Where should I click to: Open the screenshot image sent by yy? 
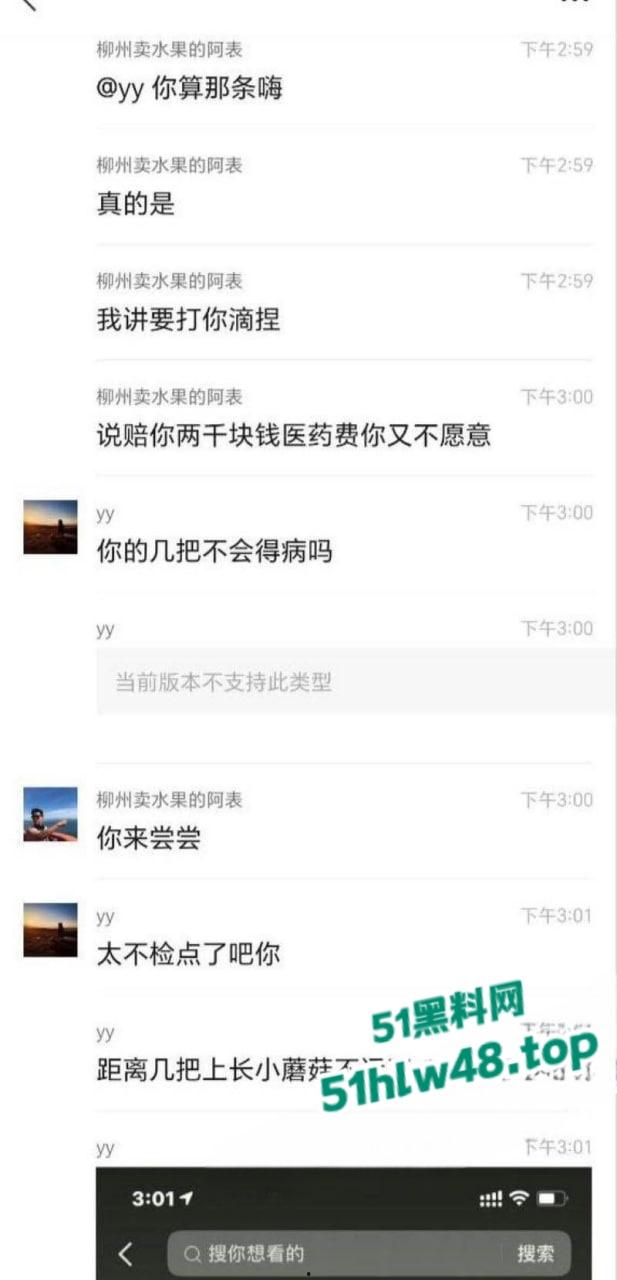pos(343,1223)
